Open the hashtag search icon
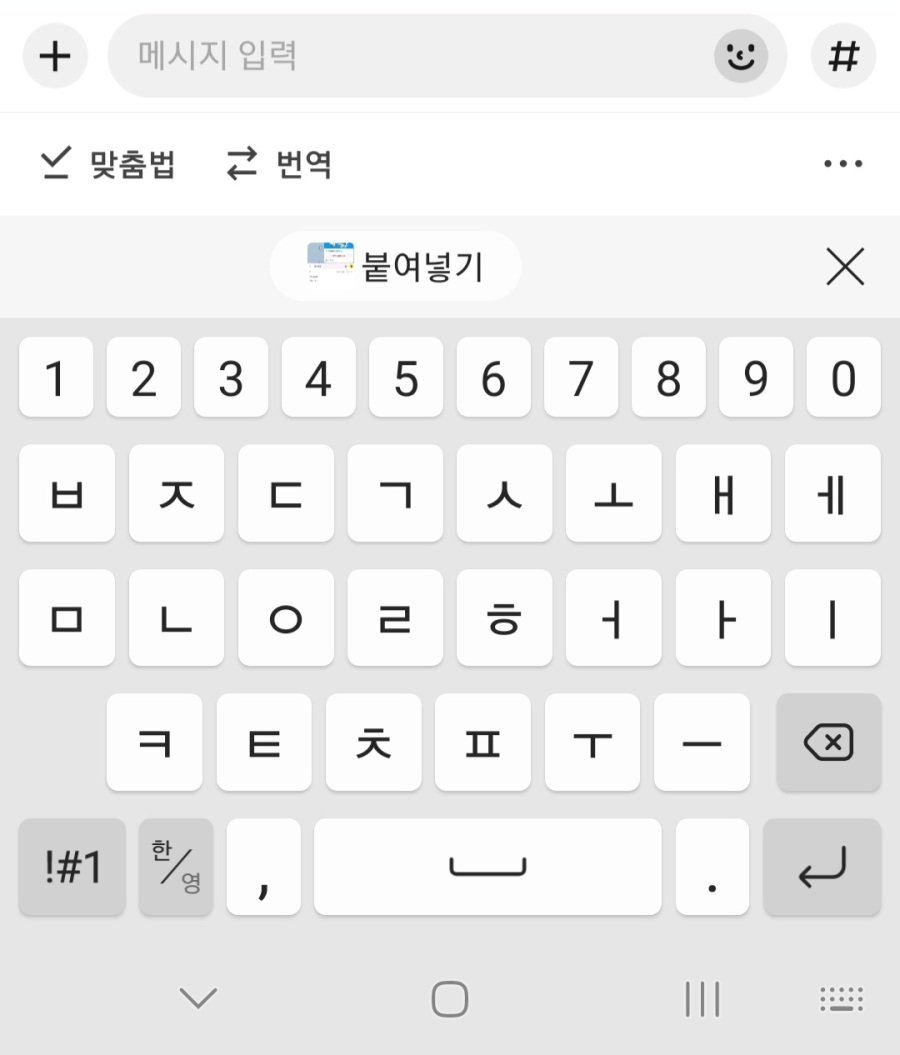 coord(844,56)
